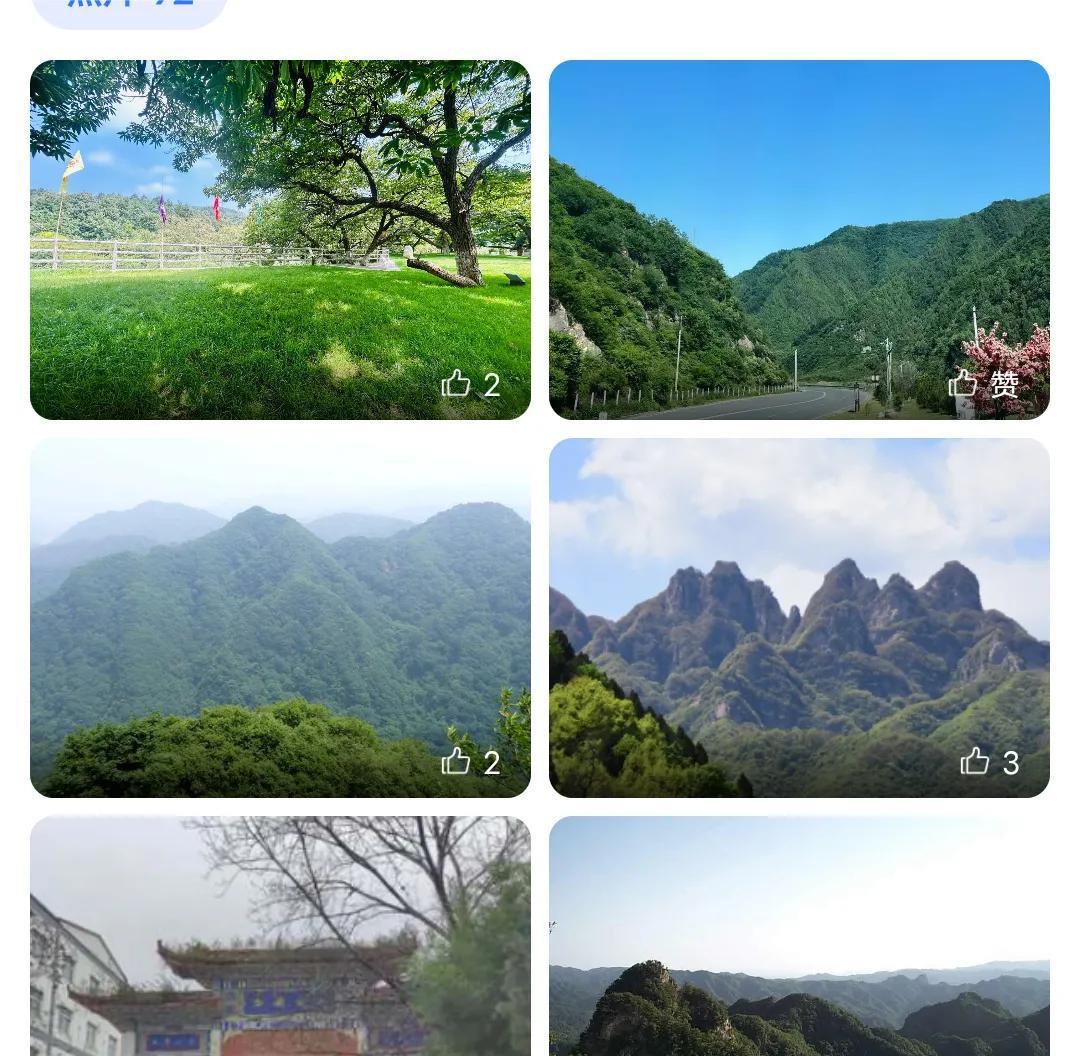Viewport: 1080px width, 1056px height.
Task: Like the photo of the tree on the lawn
Action: [x=457, y=384]
